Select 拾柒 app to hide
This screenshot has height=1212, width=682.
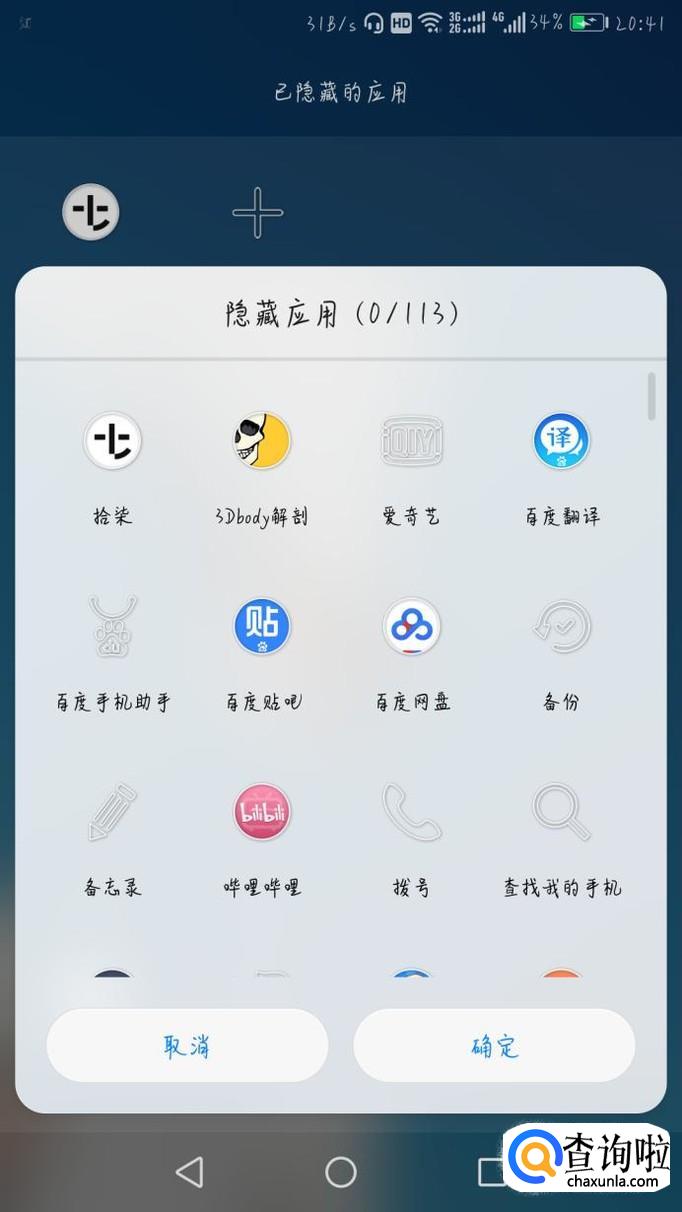(112, 442)
